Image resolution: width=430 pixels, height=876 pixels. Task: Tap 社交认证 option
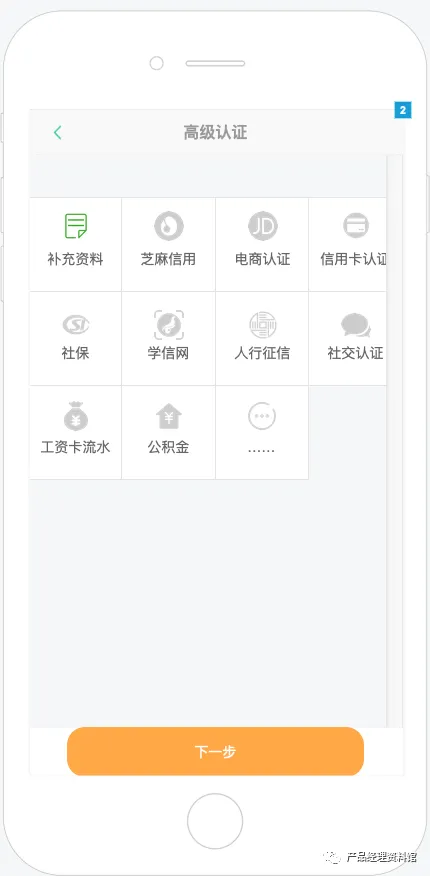348,338
